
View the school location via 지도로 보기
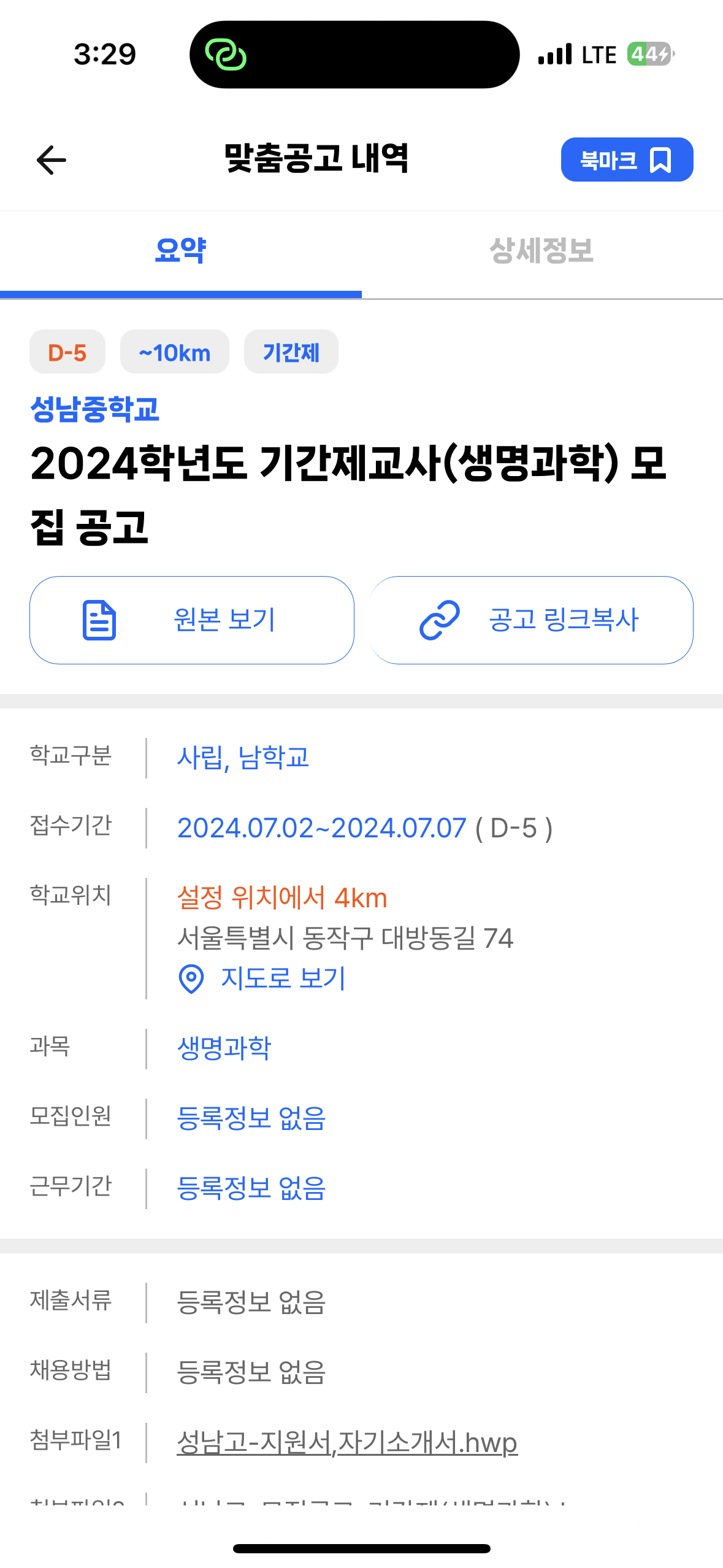click(x=282, y=978)
